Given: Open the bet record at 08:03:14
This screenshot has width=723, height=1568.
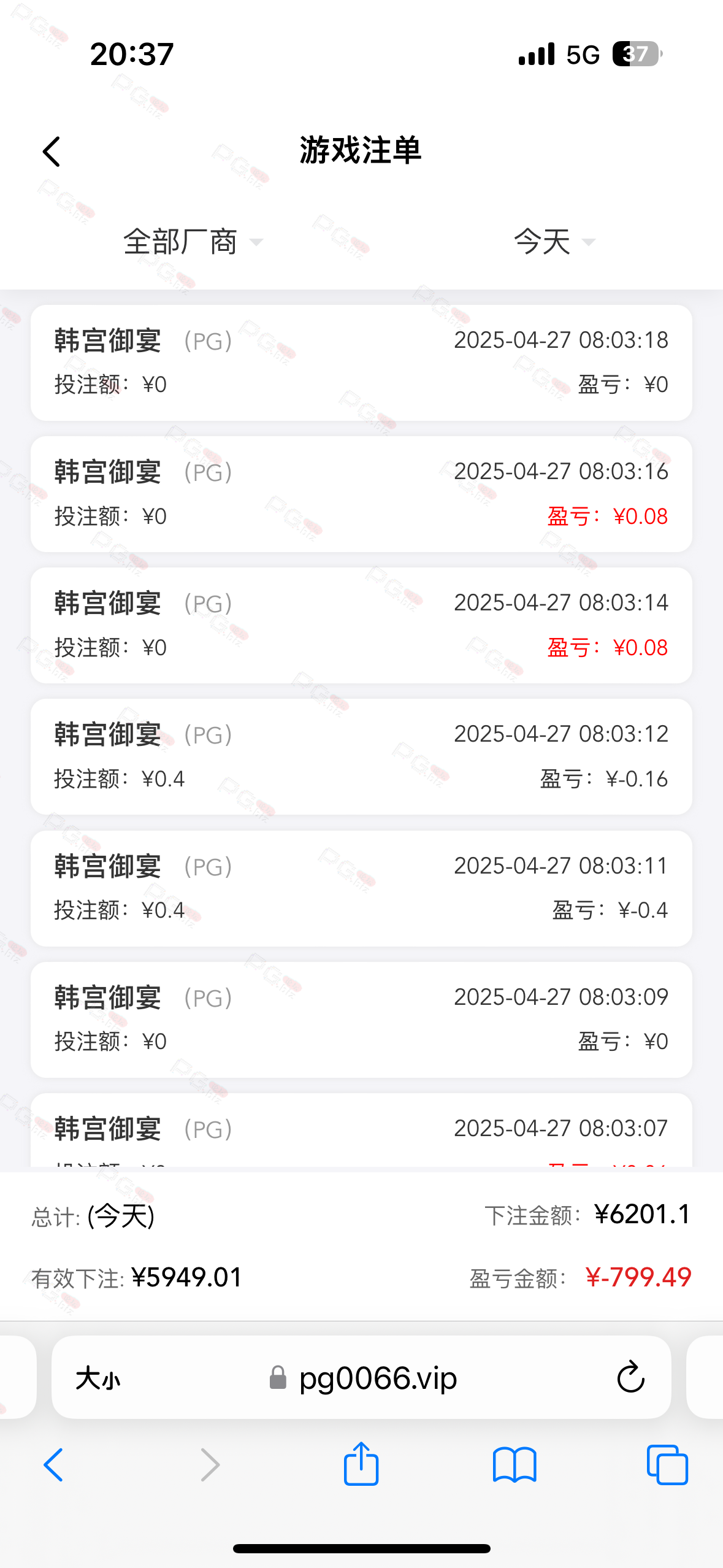Looking at the screenshot, I should click(x=361, y=625).
